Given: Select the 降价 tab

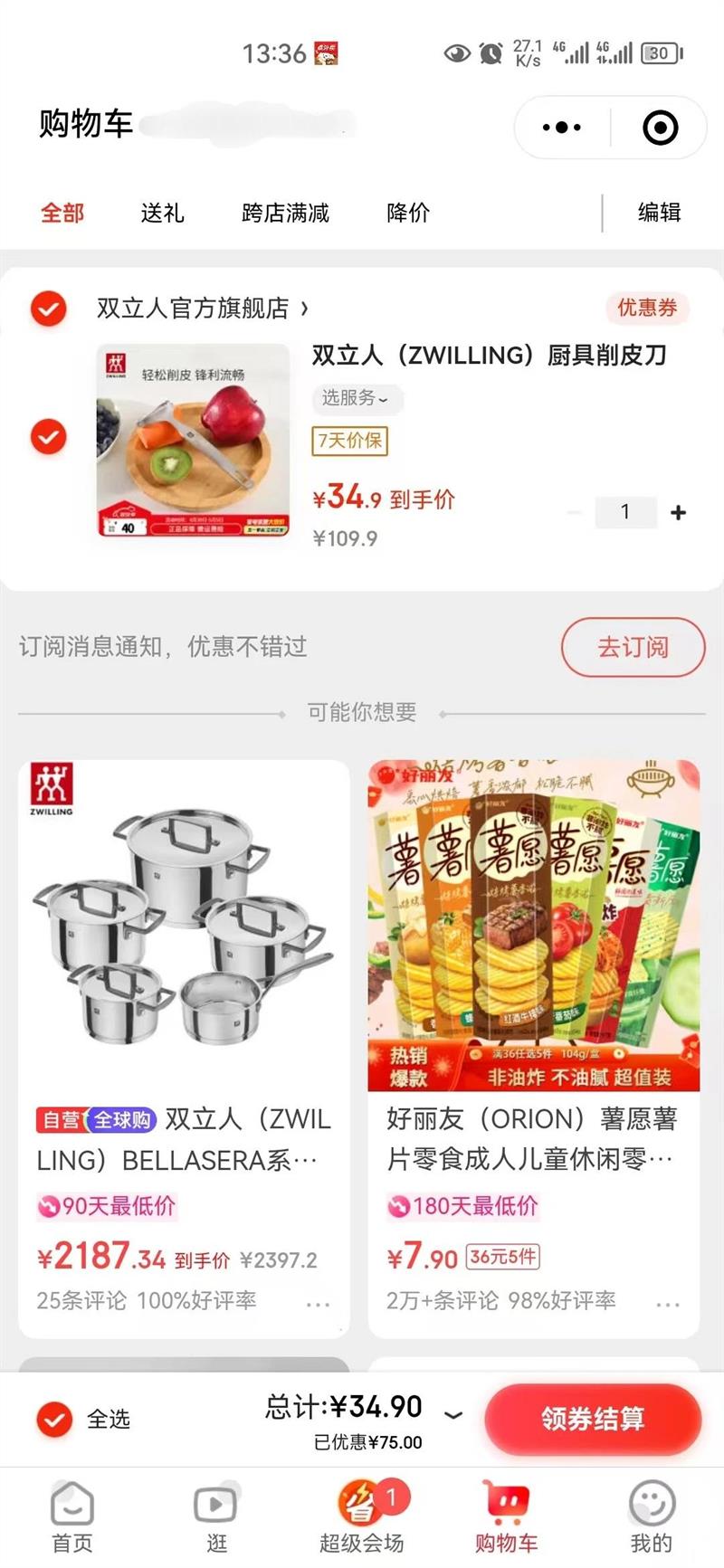Looking at the screenshot, I should (408, 213).
